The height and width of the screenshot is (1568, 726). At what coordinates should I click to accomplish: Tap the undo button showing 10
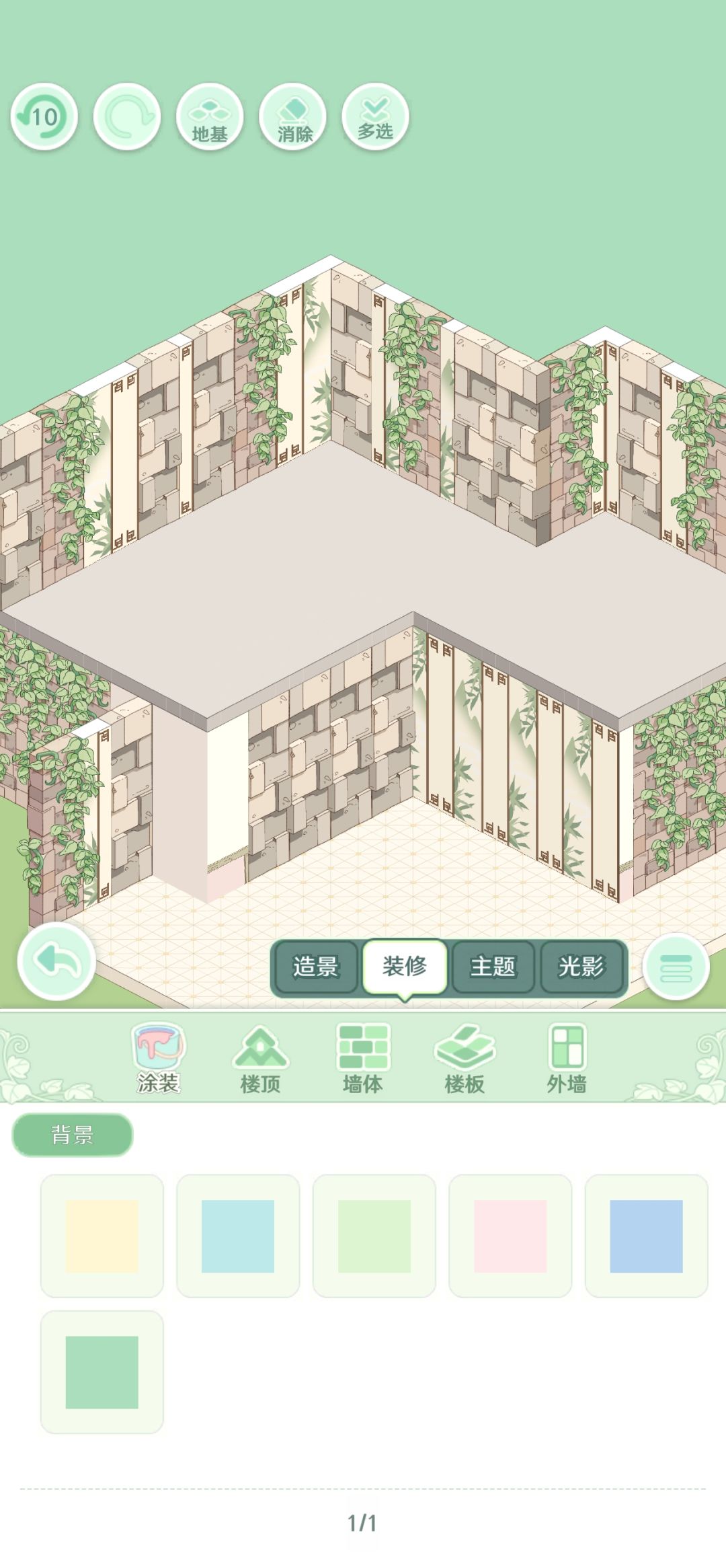tap(44, 117)
